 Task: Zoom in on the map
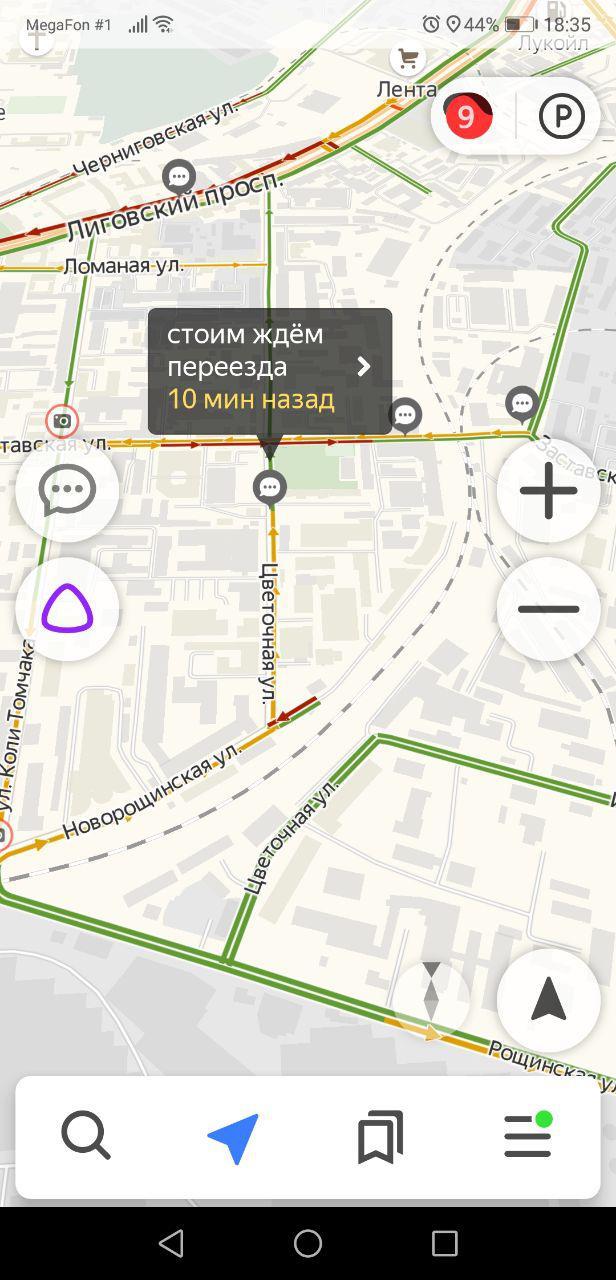click(x=548, y=490)
